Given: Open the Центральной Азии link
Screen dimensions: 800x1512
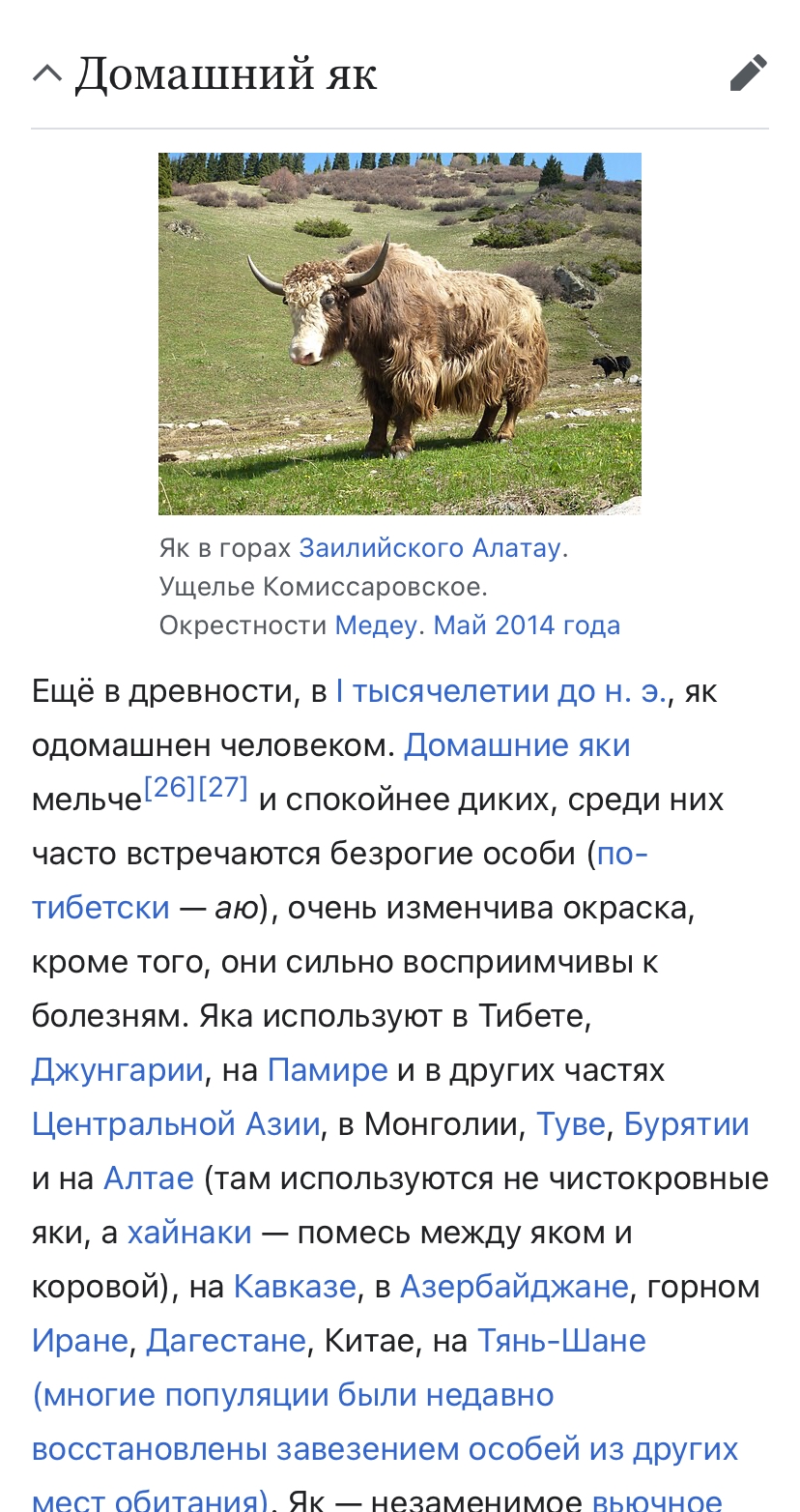Looking at the screenshot, I should tap(176, 1125).
